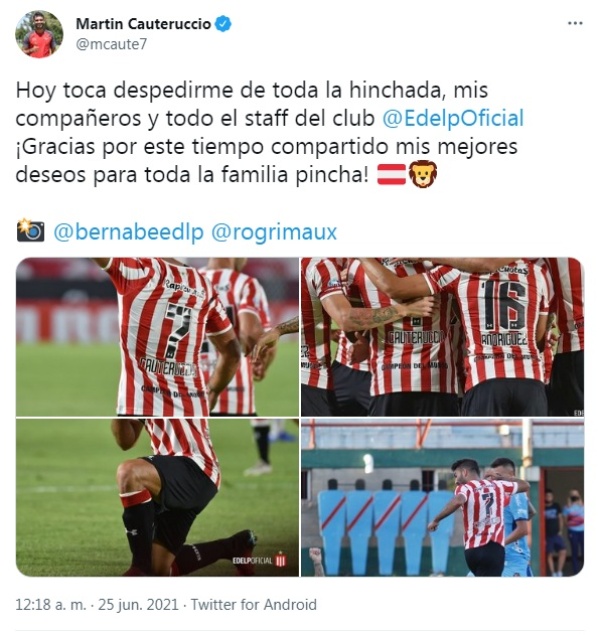
Task: Open the @bernabeedlp mention
Action: tap(127, 233)
